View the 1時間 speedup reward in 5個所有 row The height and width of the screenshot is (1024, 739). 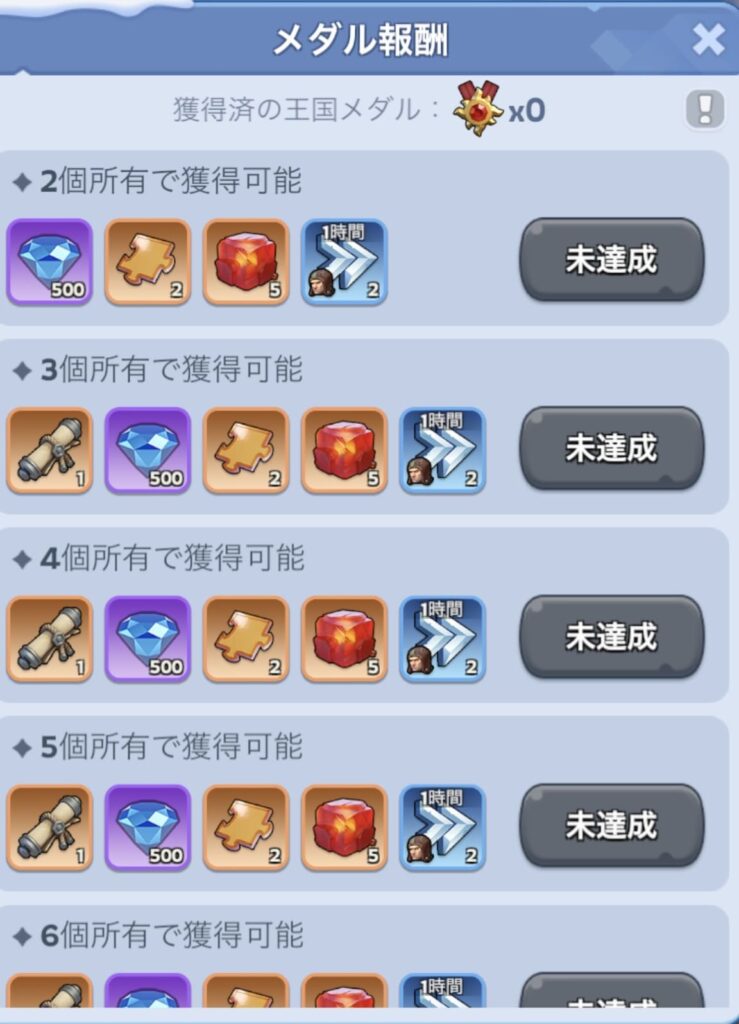[442, 827]
